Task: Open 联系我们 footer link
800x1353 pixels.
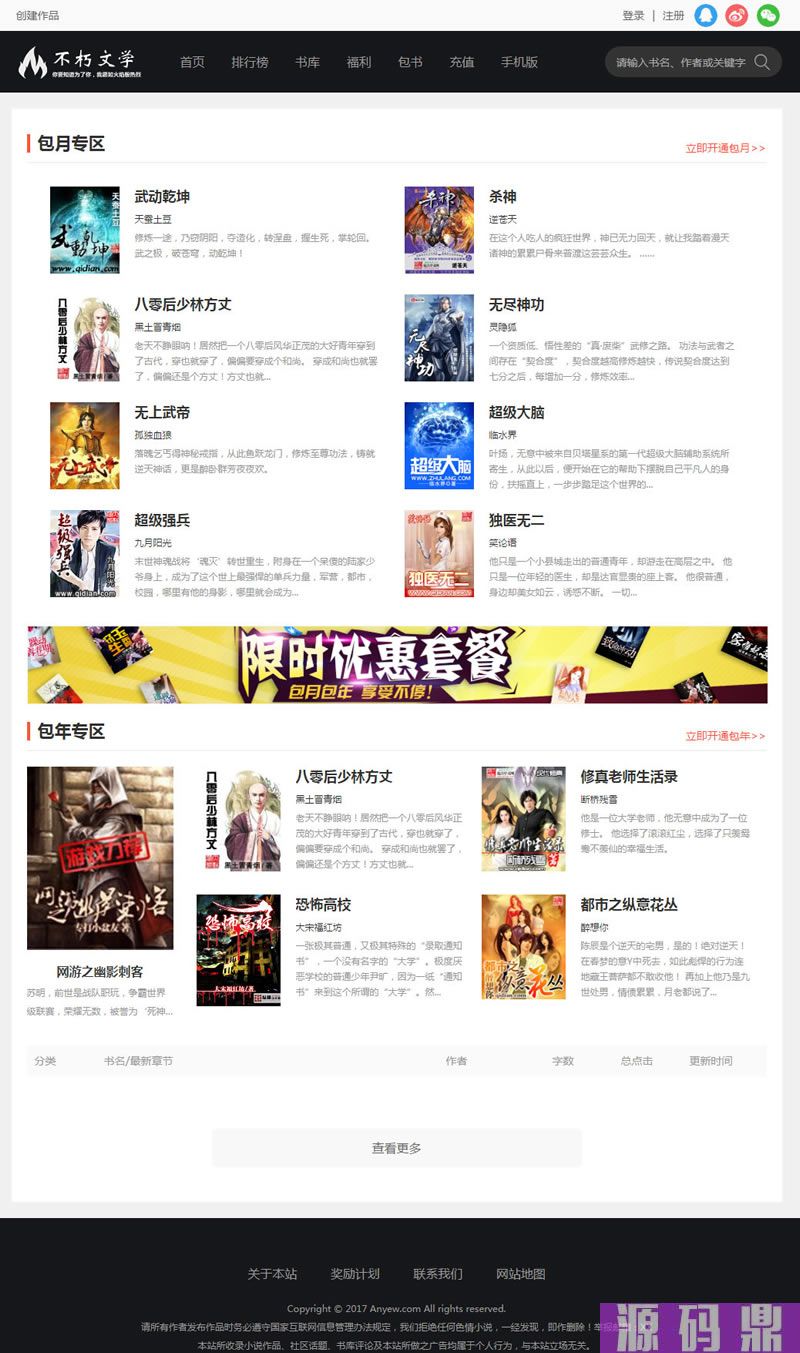Action: pos(438,1274)
